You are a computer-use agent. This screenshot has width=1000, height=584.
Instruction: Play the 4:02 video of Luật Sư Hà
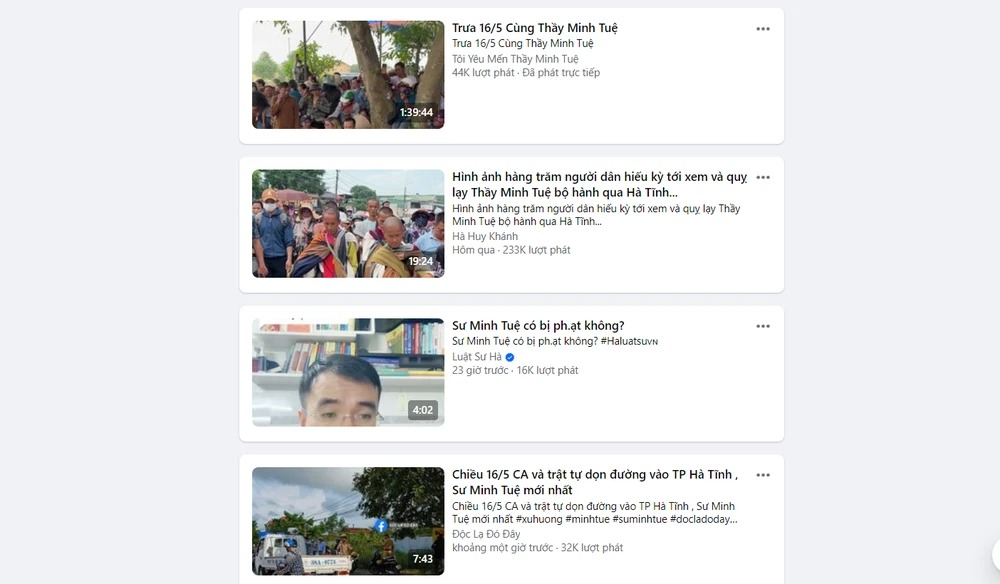point(347,372)
